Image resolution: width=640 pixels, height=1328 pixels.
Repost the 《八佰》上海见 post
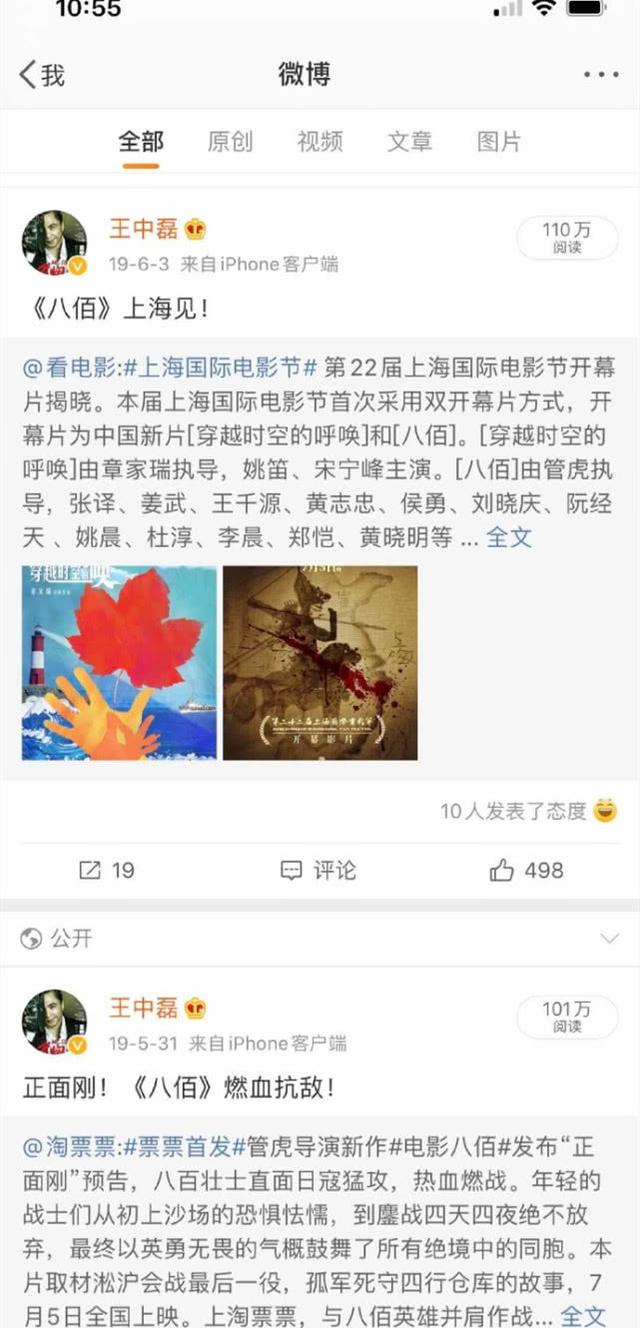pos(107,870)
